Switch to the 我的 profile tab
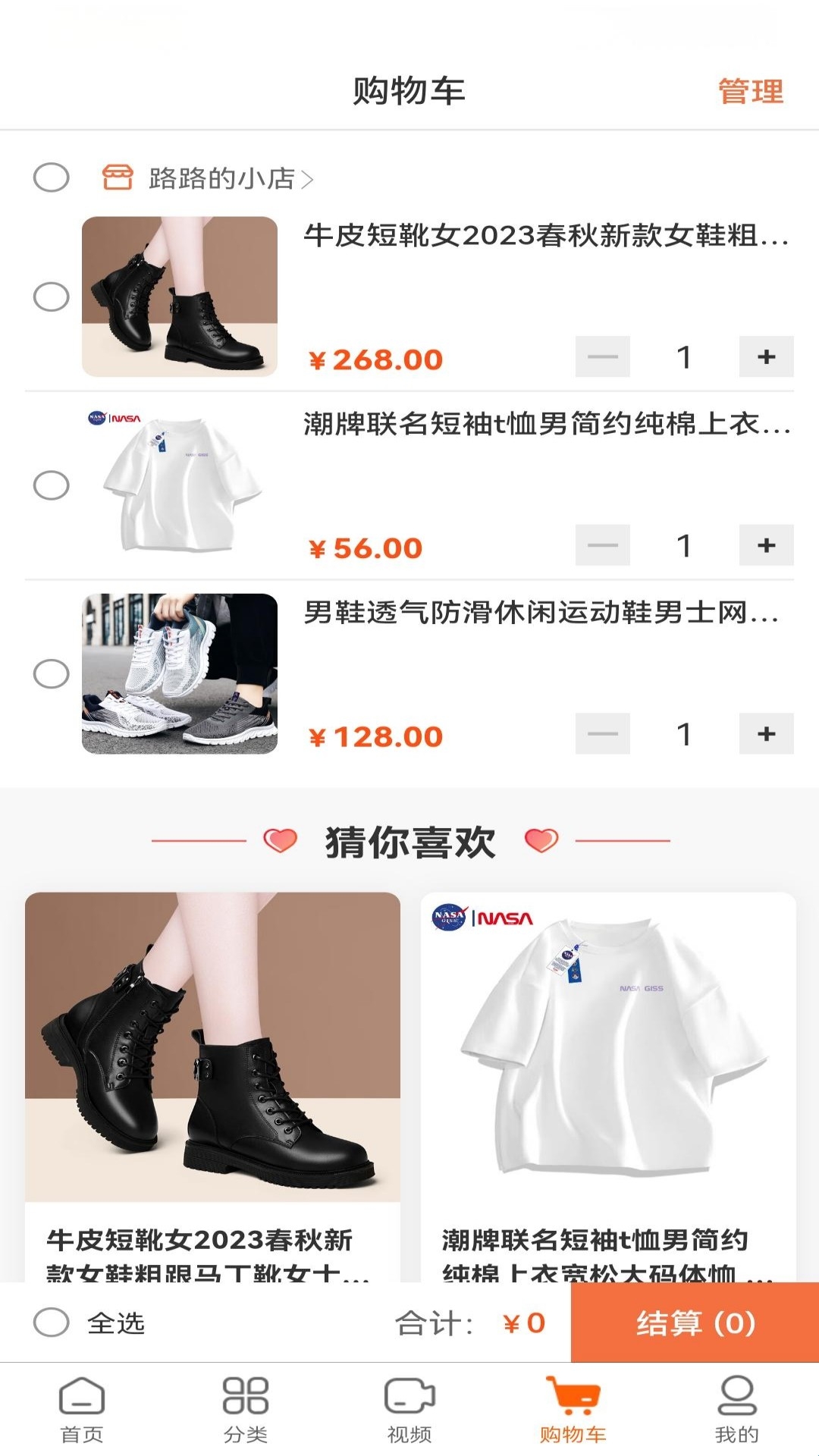This screenshot has width=819, height=1456. click(x=736, y=1409)
